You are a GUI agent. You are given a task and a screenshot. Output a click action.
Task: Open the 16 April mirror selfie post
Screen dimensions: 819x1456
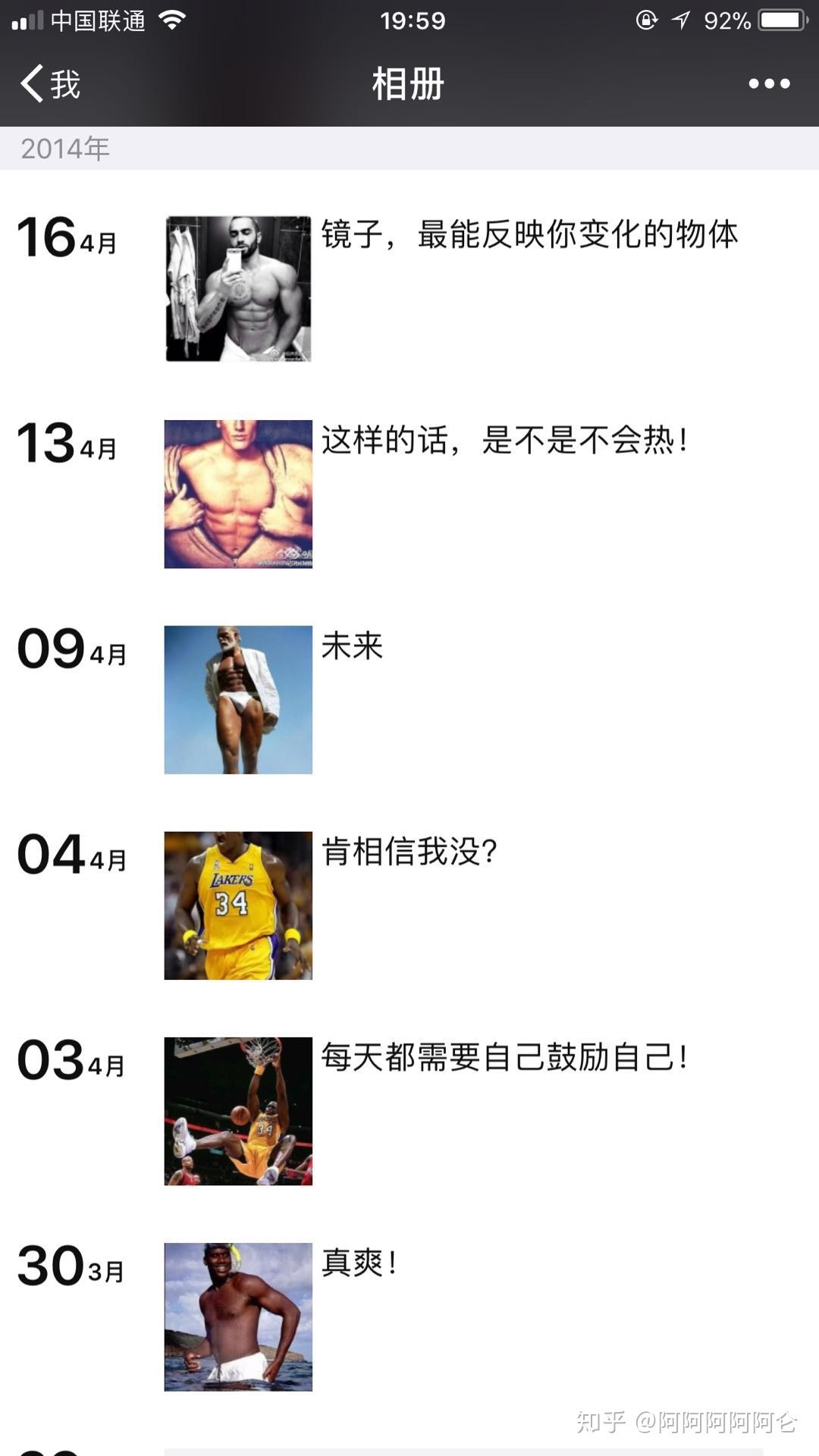[x=238, y=289]
